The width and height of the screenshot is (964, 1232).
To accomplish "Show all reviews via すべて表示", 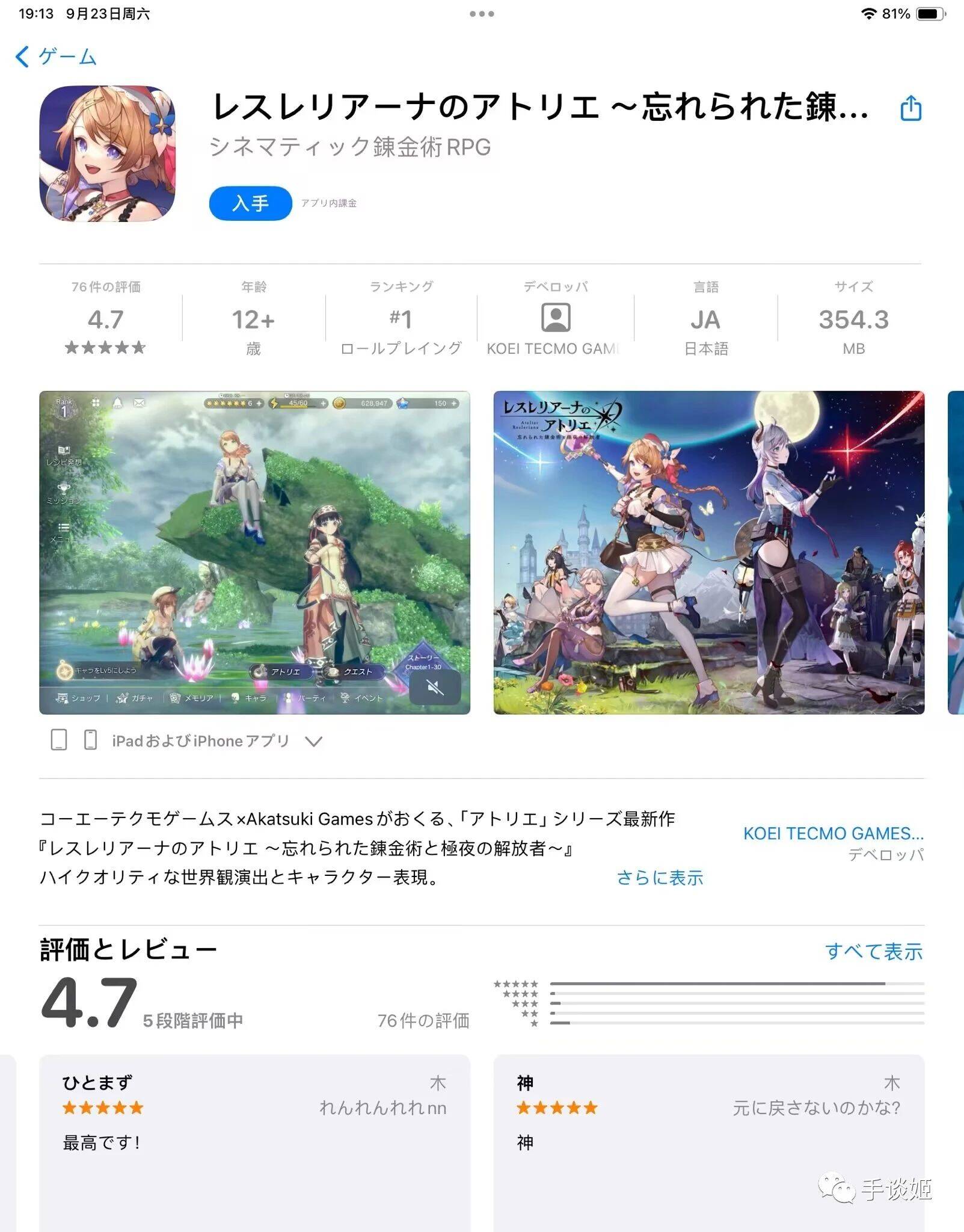I will (873, 951).
